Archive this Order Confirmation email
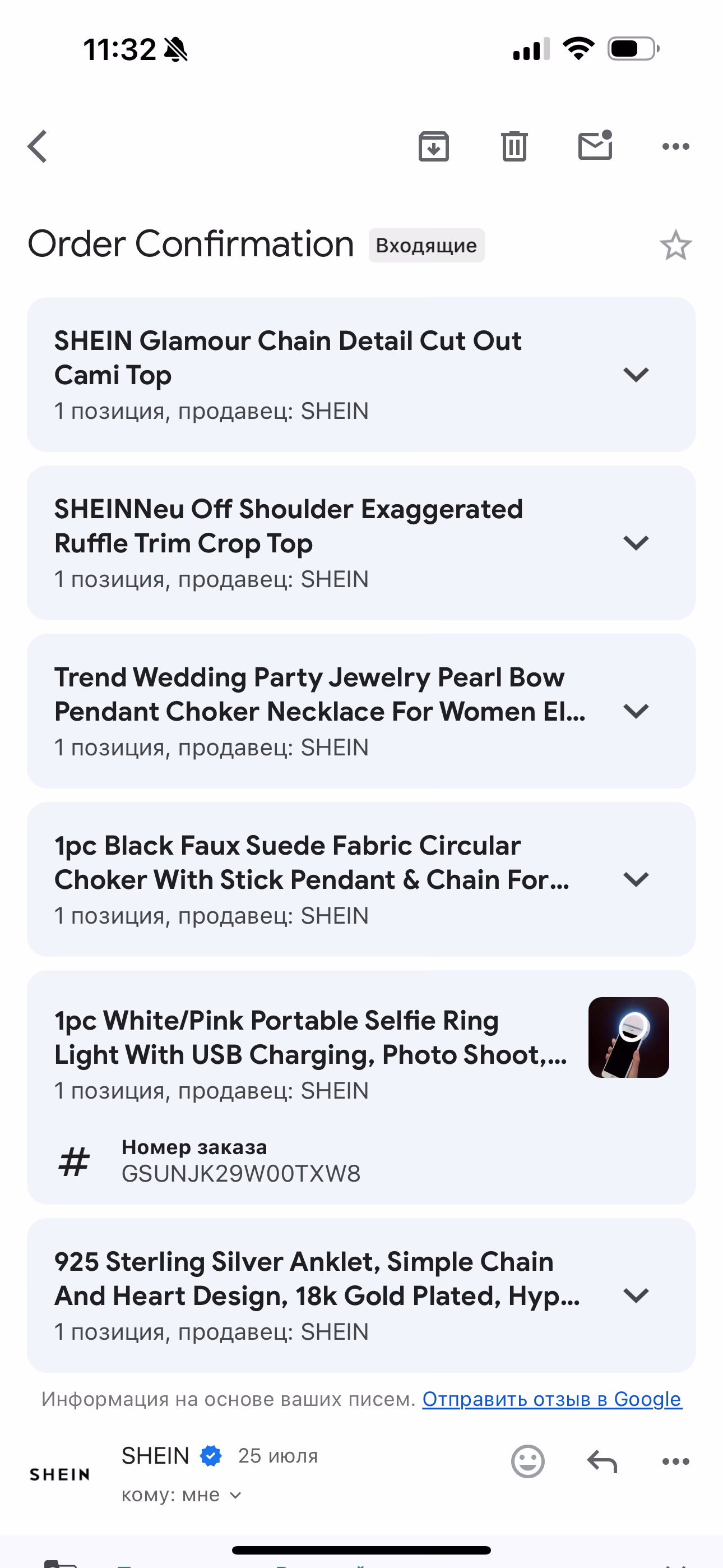Viewport: 723px width, 1568px height. click(433, 147)
